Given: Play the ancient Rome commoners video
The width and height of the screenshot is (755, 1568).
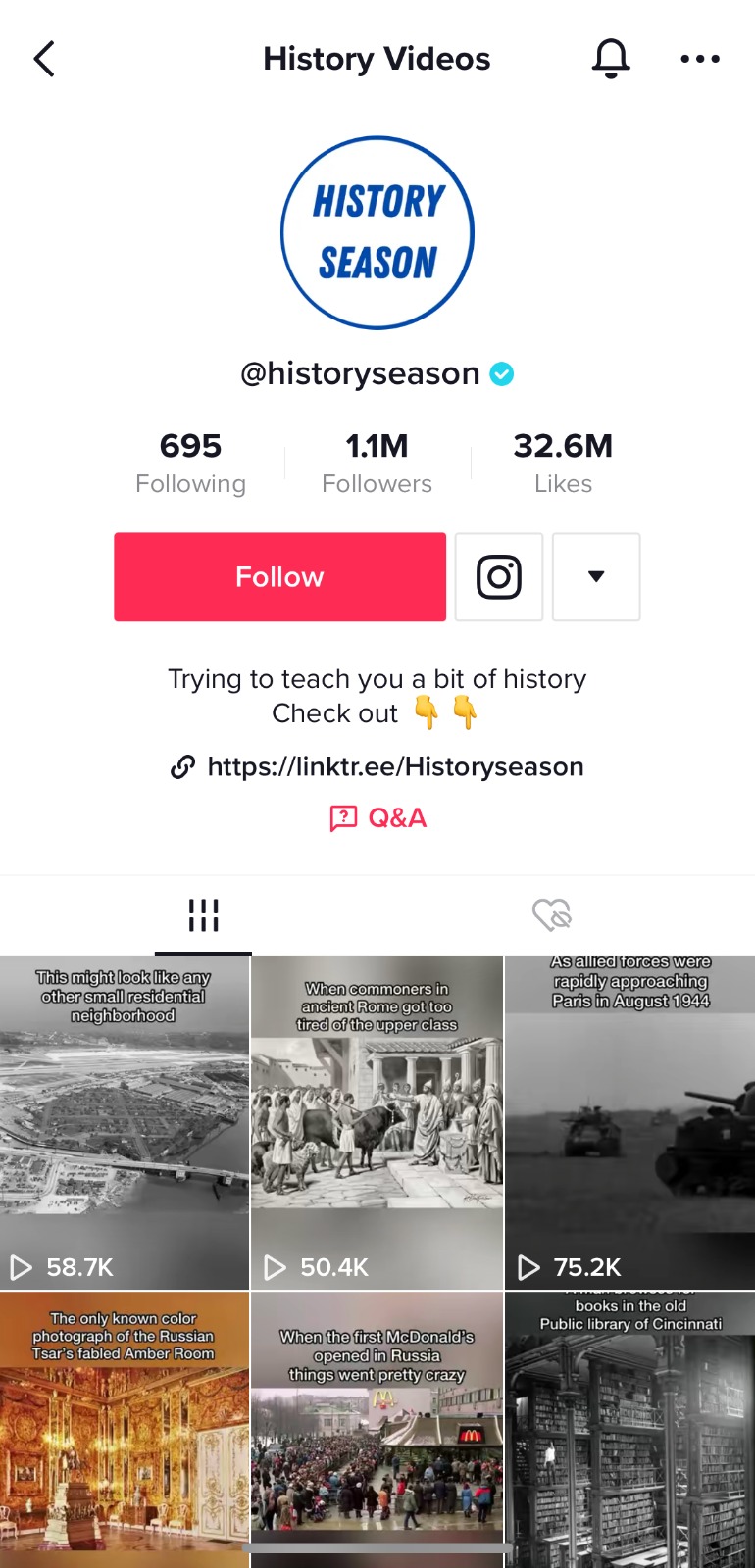Looking at the screenshot, I should pyautogui.click(x=377, y=1122).
